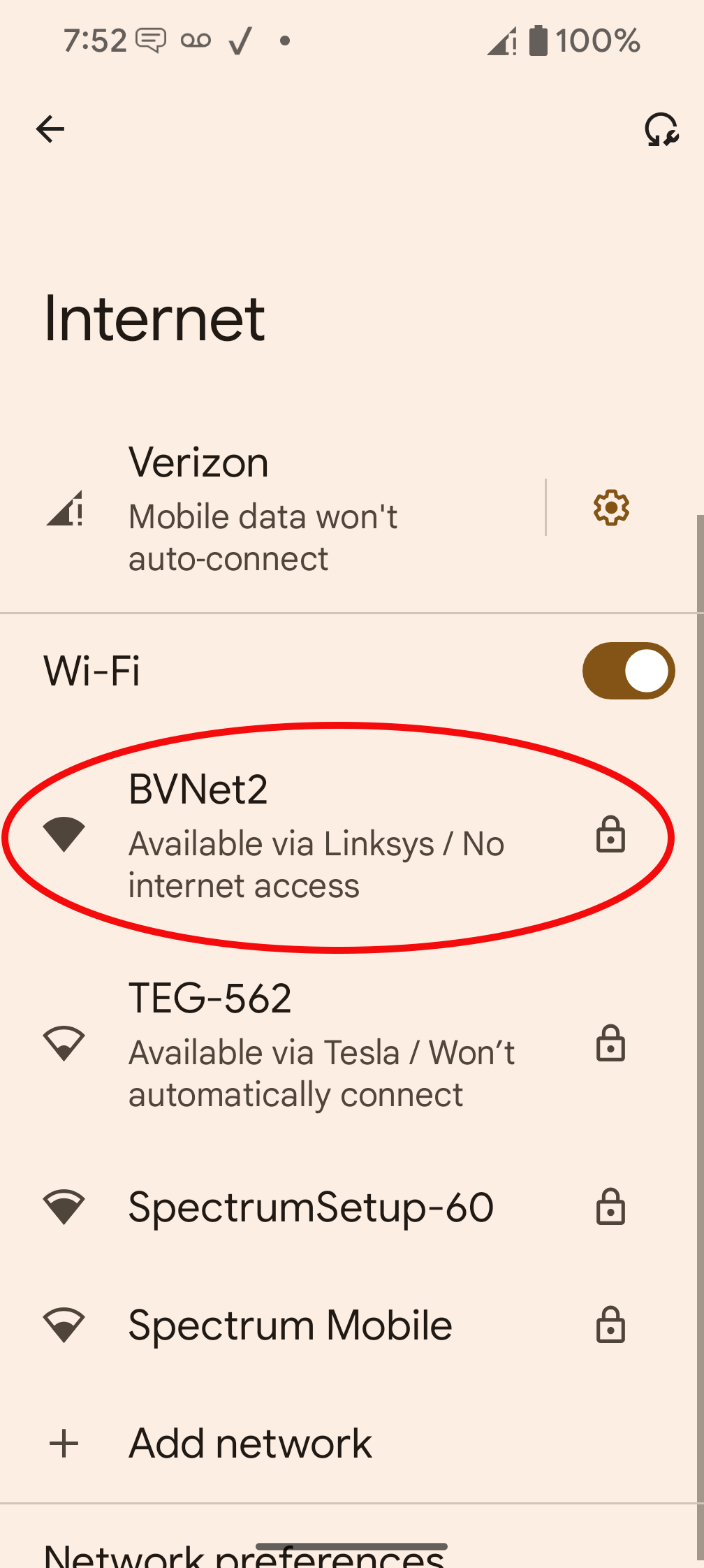
Task: Open Network preferences
Action: 244,1554
